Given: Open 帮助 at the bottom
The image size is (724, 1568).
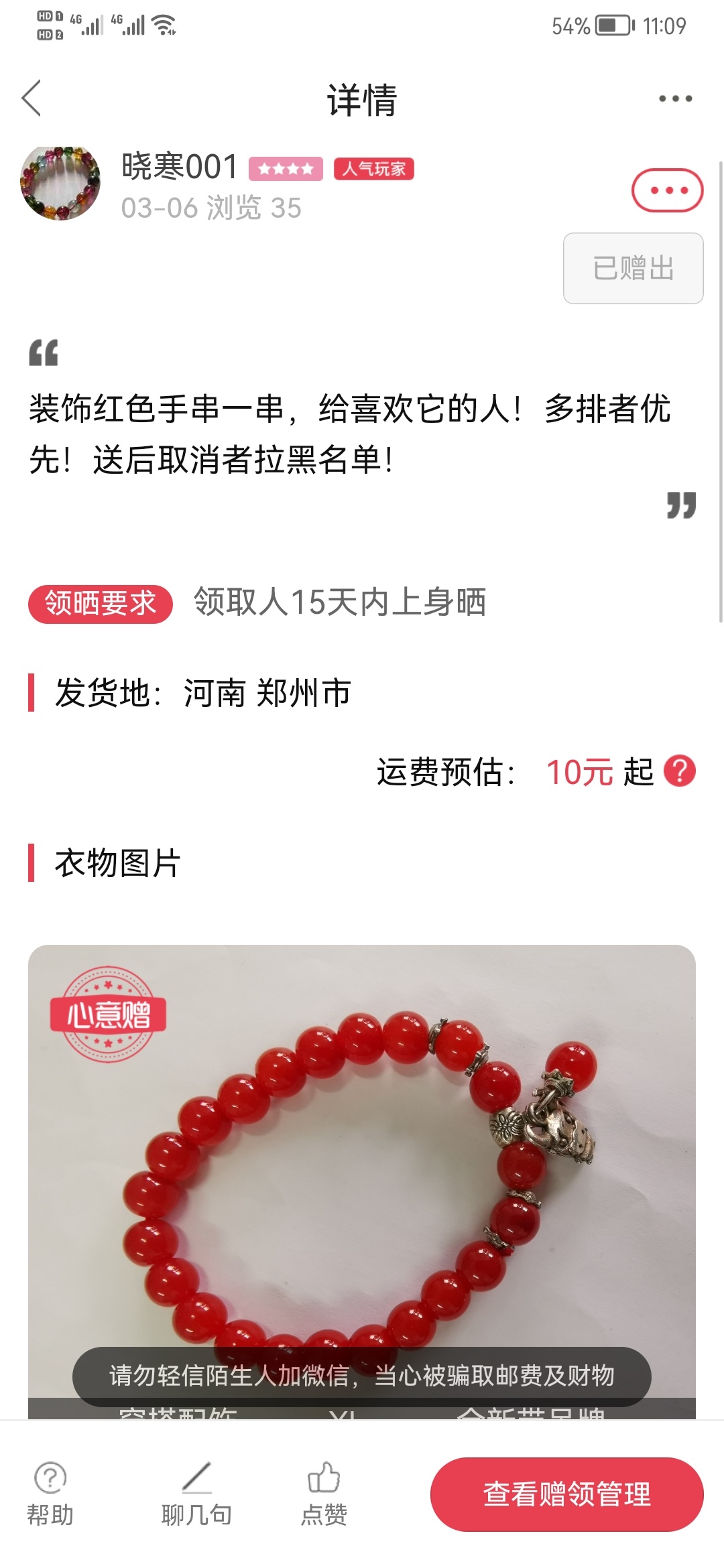Looking at the screenshot, I should [x=50, y=1494].
